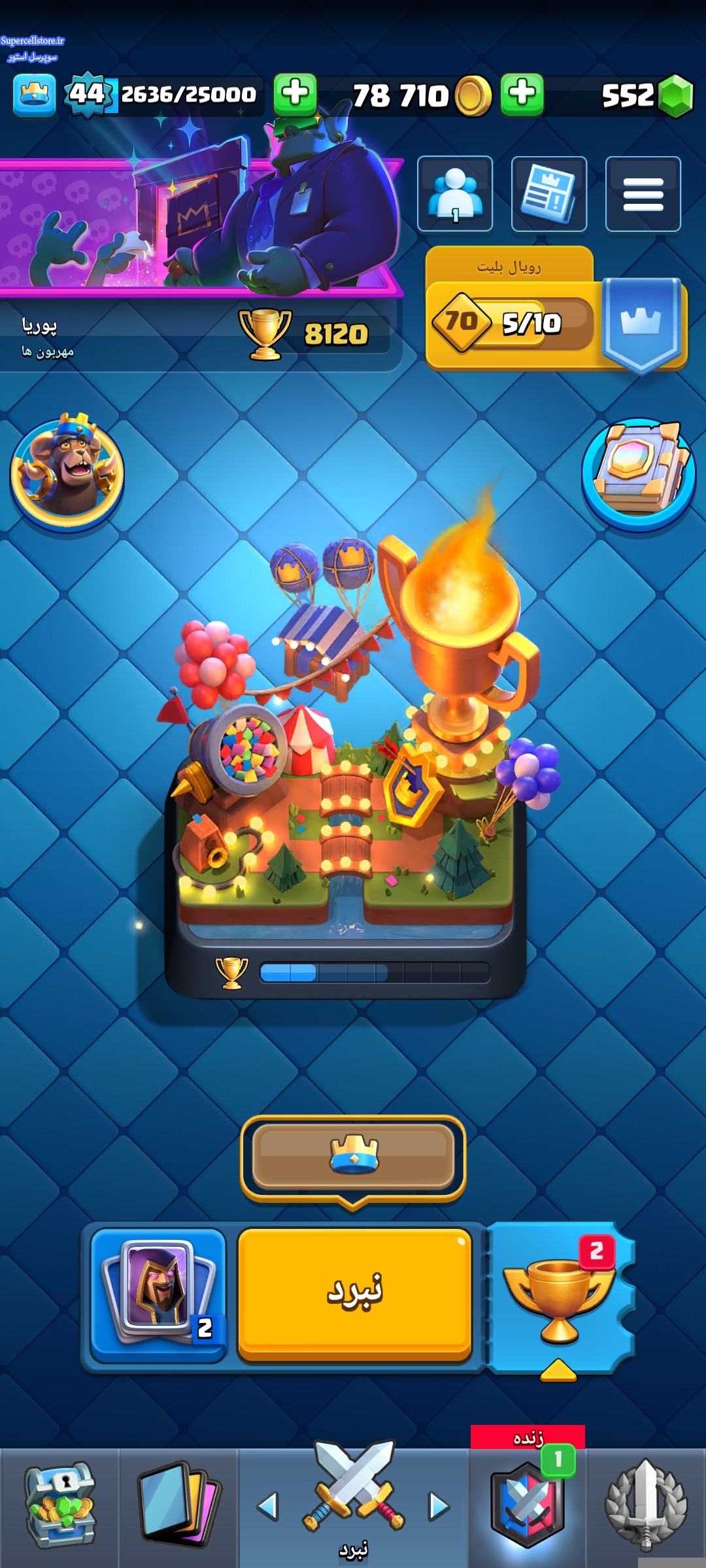Viewport: 706px width, 1568px height.
Task: Tap the blue crown profile icon
Action: [x=34, y=95]
